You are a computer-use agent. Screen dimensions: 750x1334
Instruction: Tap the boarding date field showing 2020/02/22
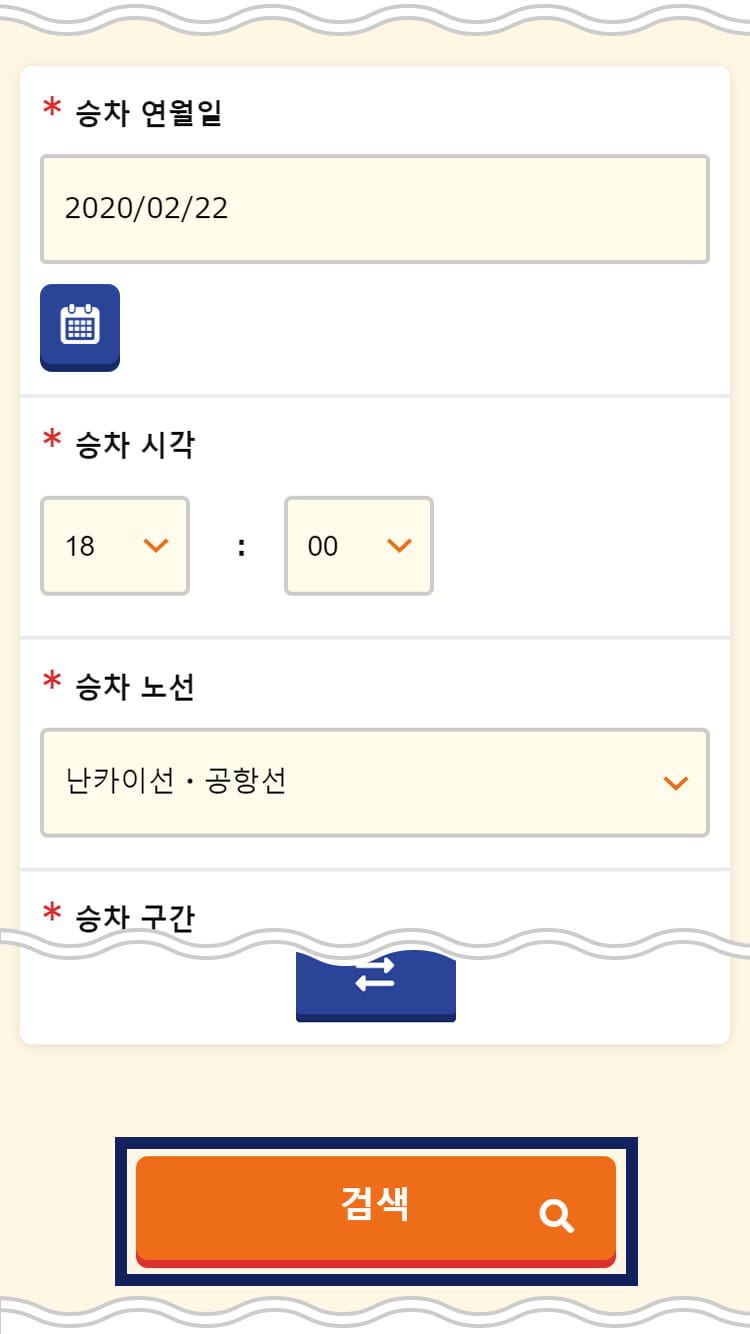[375, 209]
